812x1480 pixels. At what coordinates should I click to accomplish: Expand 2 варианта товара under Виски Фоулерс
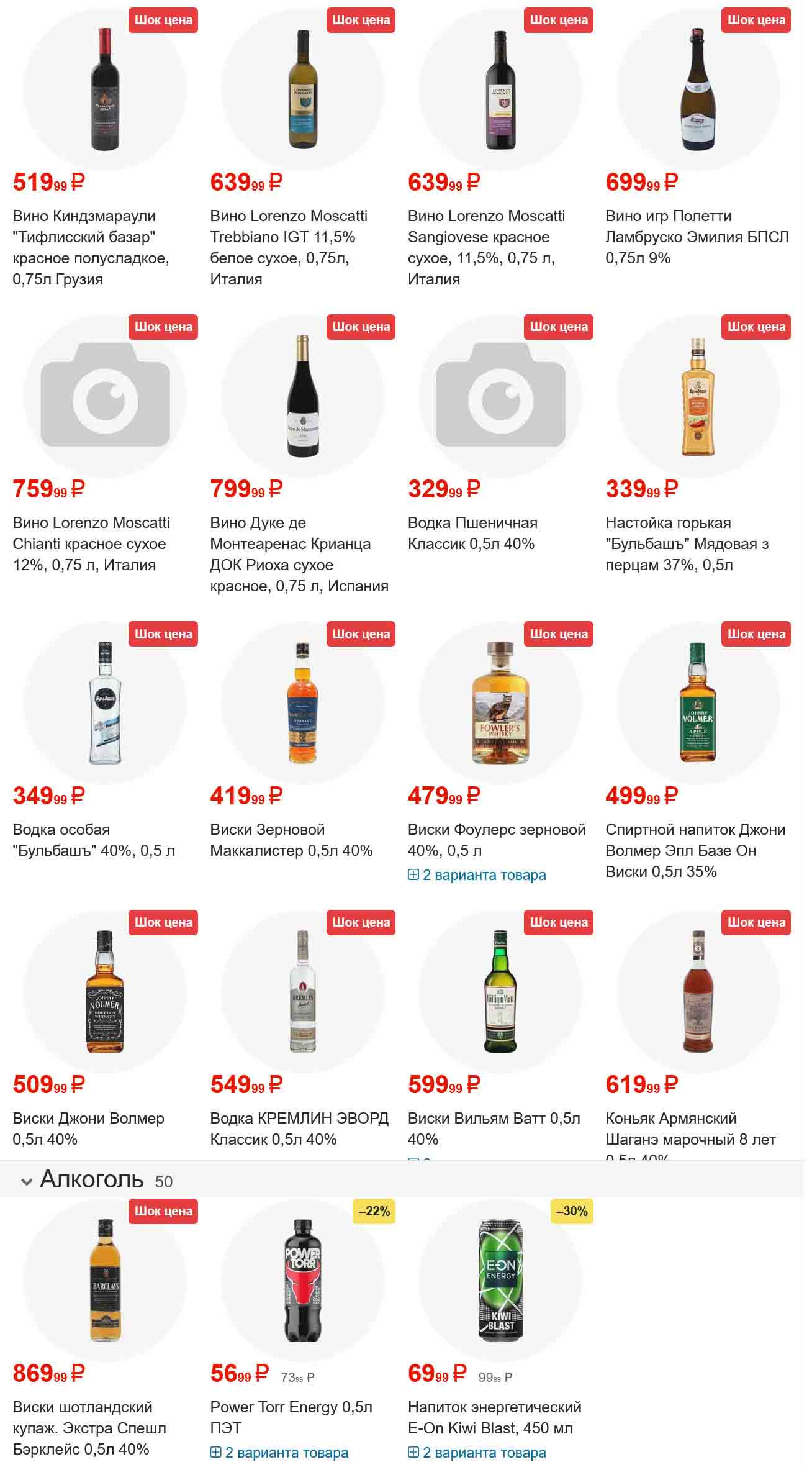pyautogui.click(x=477, y=875)
